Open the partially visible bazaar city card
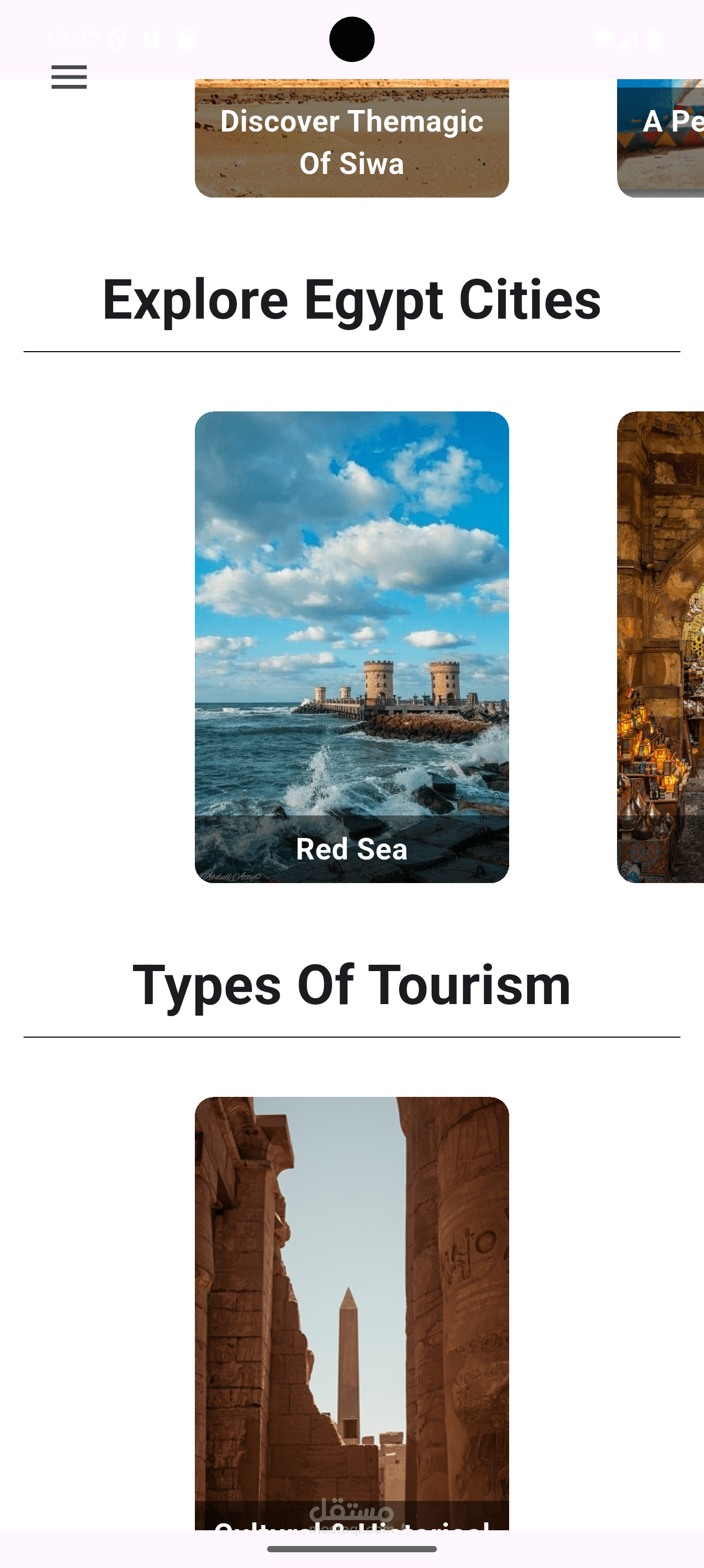 (x=661, y=647)
